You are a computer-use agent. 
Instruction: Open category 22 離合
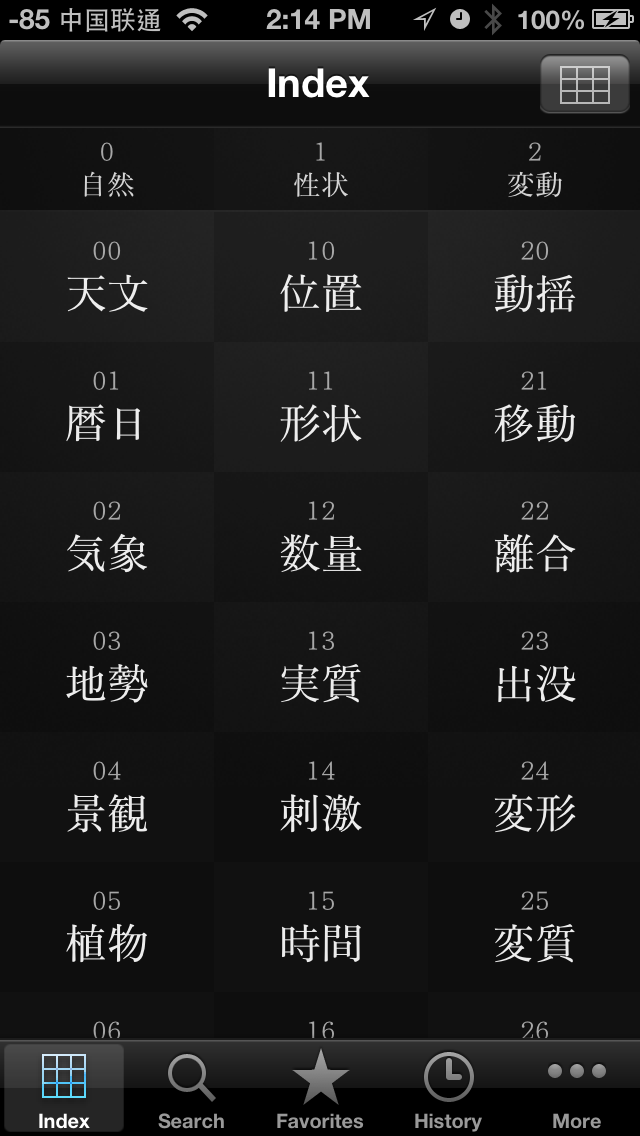coord(534,537)
